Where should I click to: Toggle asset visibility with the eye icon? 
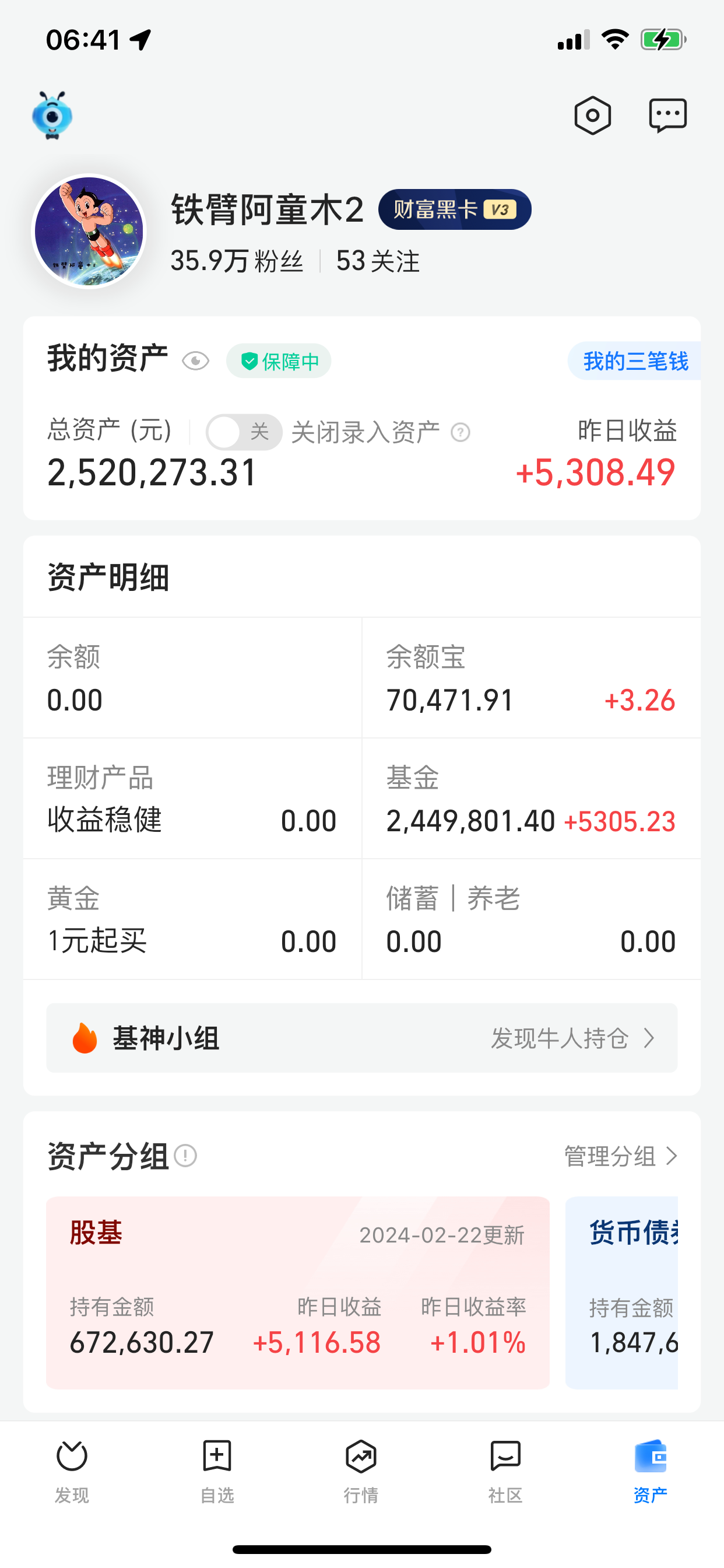tap(195, 360)
